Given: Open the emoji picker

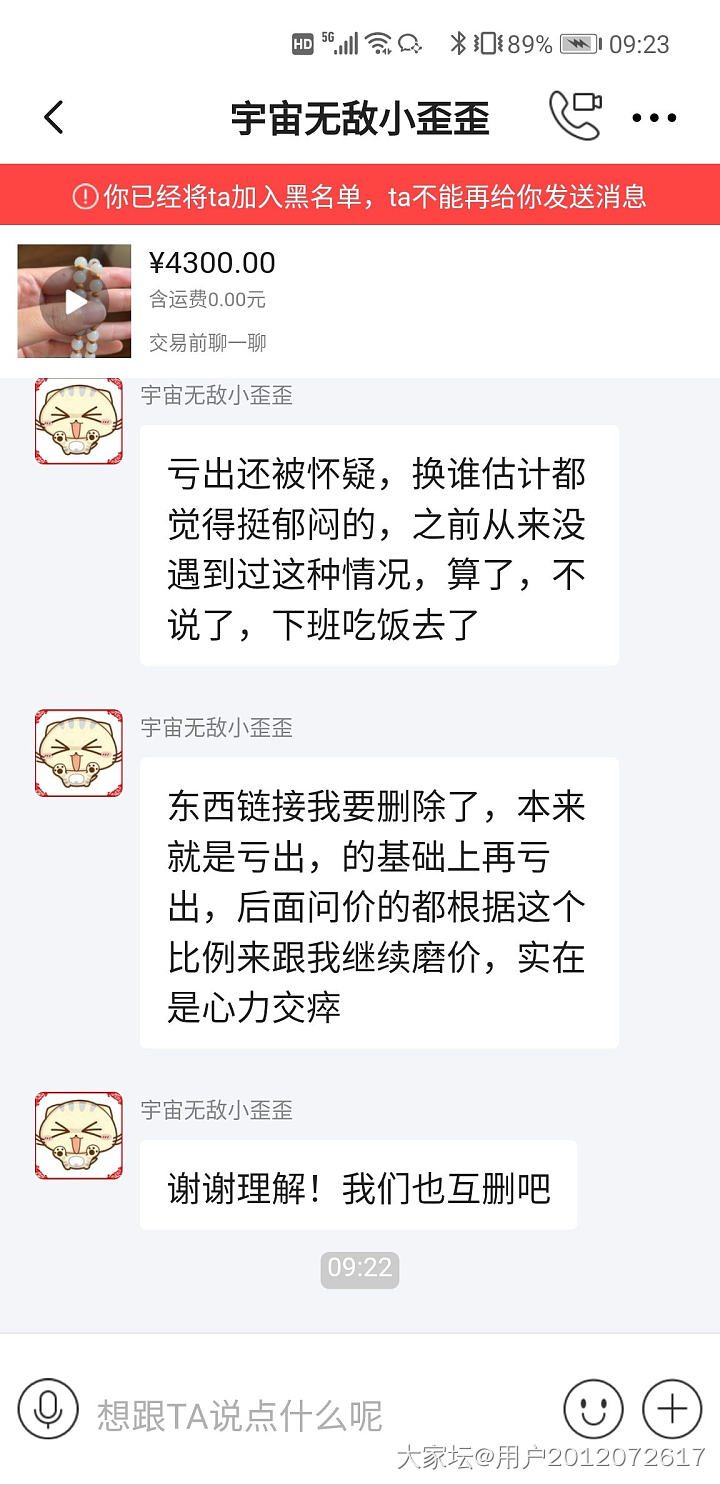Looking at the screenshot, I should click(x=593, y=1409).
